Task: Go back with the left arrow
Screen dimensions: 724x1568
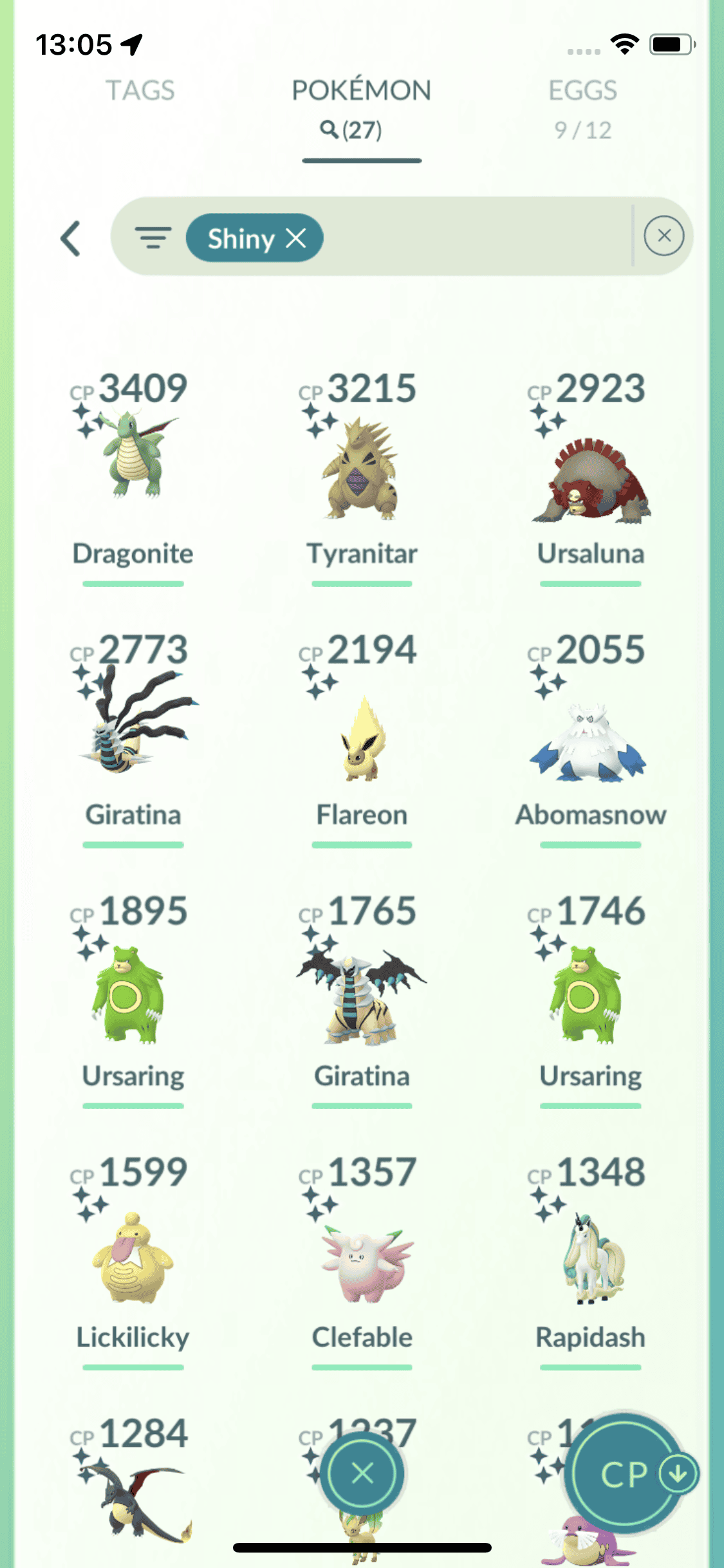Action: tap(71, 239)
